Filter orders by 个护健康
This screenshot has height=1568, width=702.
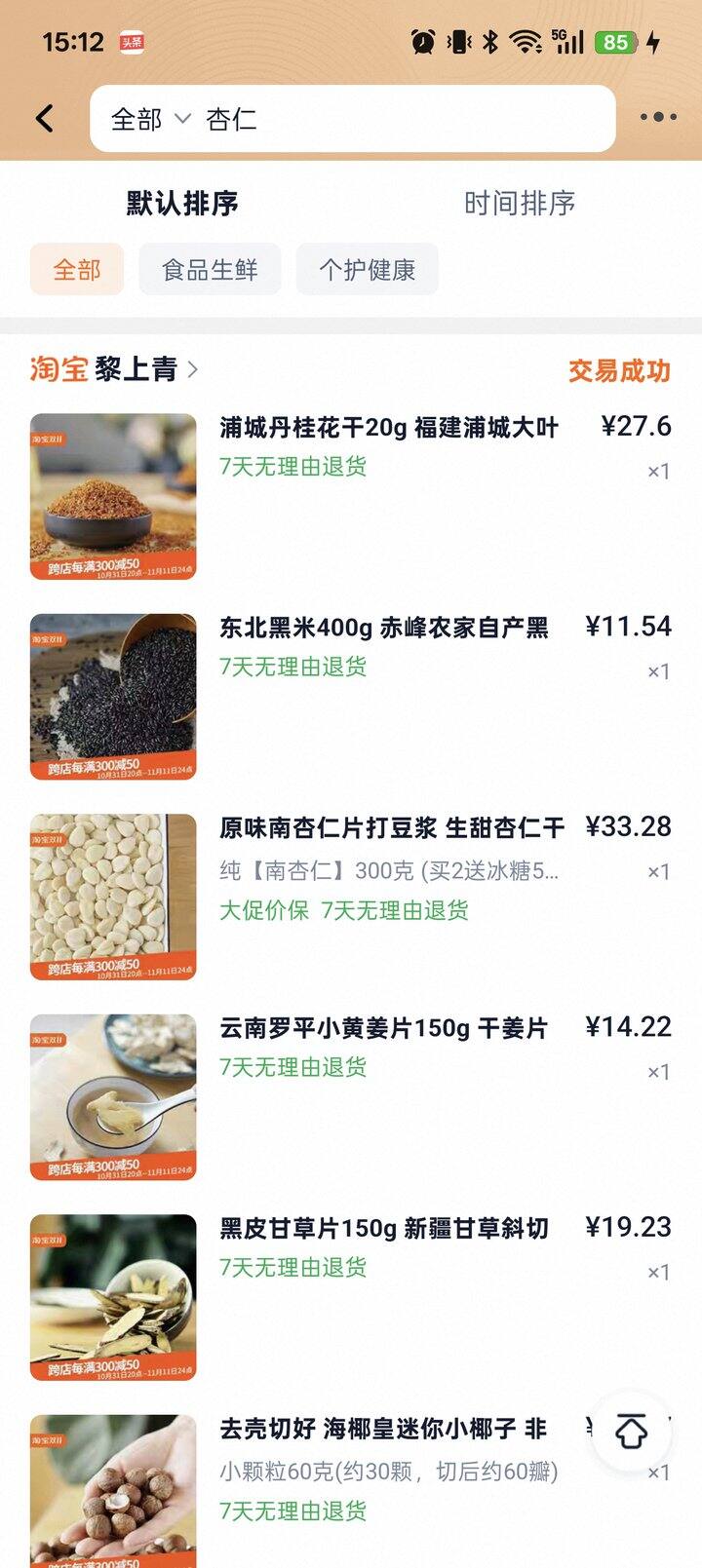pos(367,270)
